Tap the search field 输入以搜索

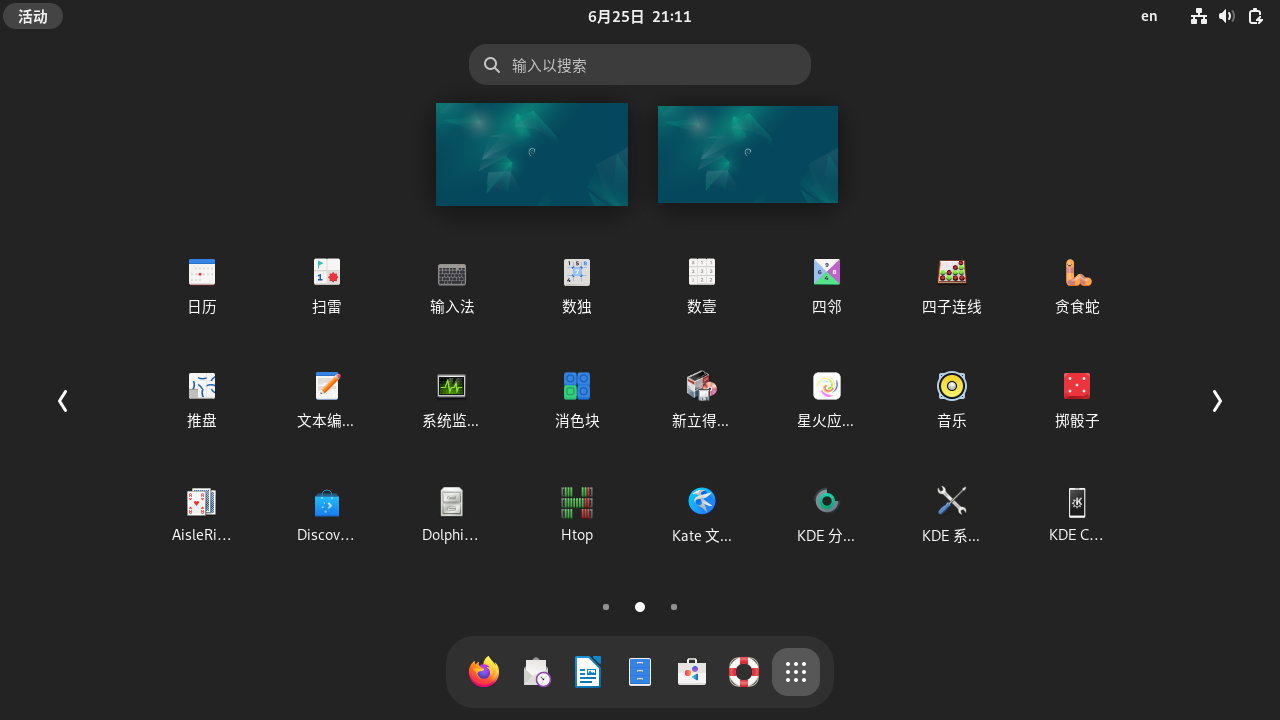click(x=640, y=65)
